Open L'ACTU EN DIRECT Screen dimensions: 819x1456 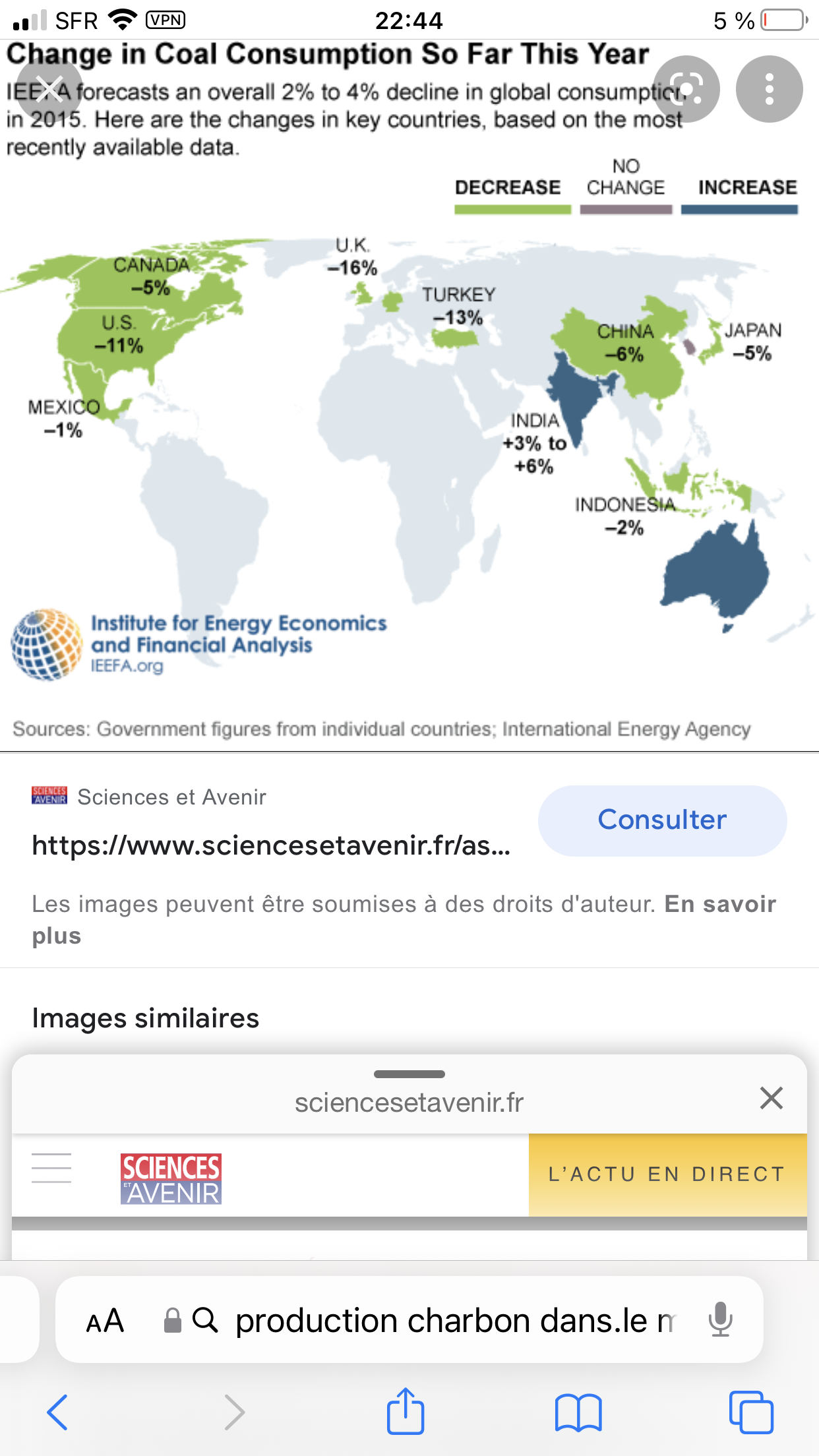667,1174
